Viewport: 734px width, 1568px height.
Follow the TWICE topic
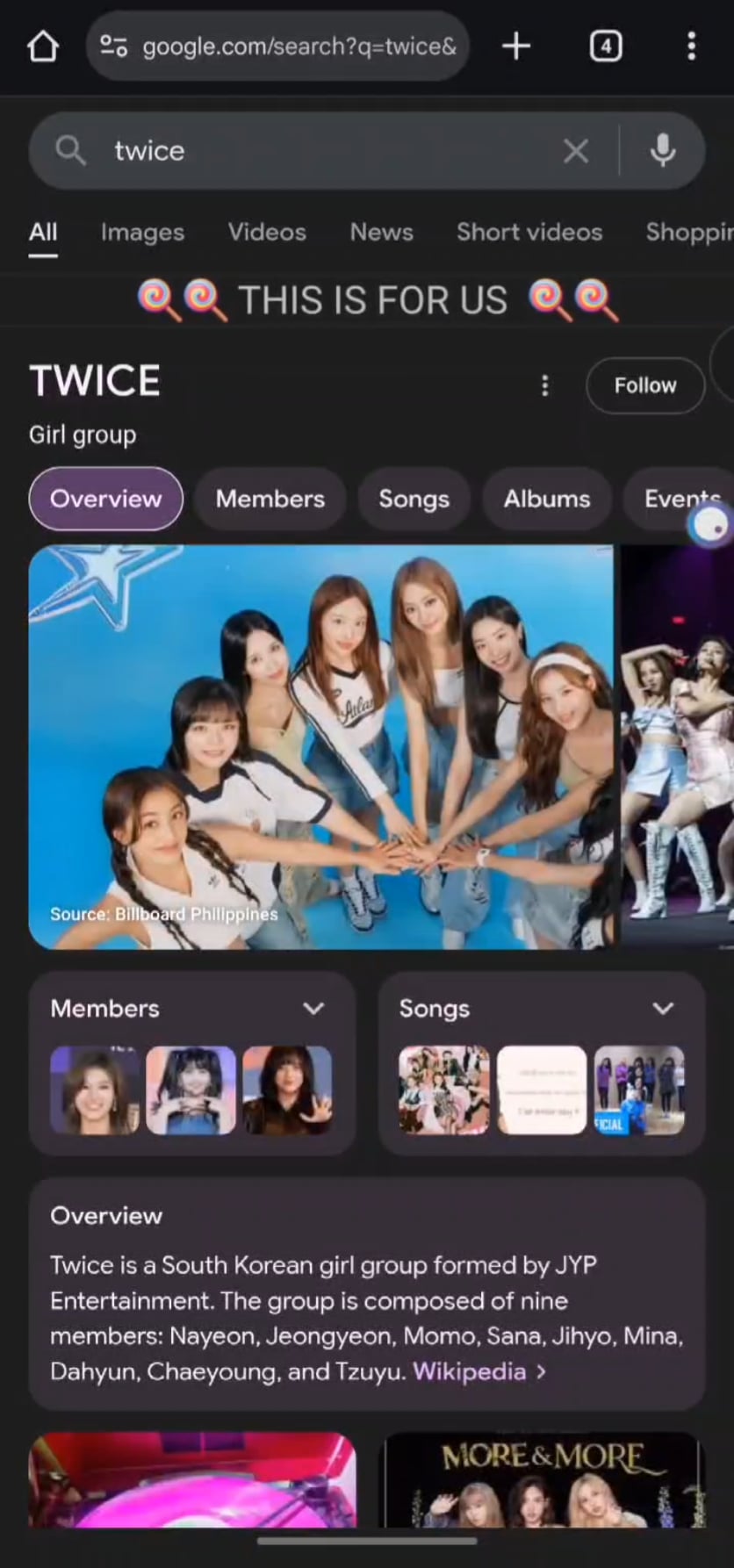pyautogui.click(x=644, y=385)
